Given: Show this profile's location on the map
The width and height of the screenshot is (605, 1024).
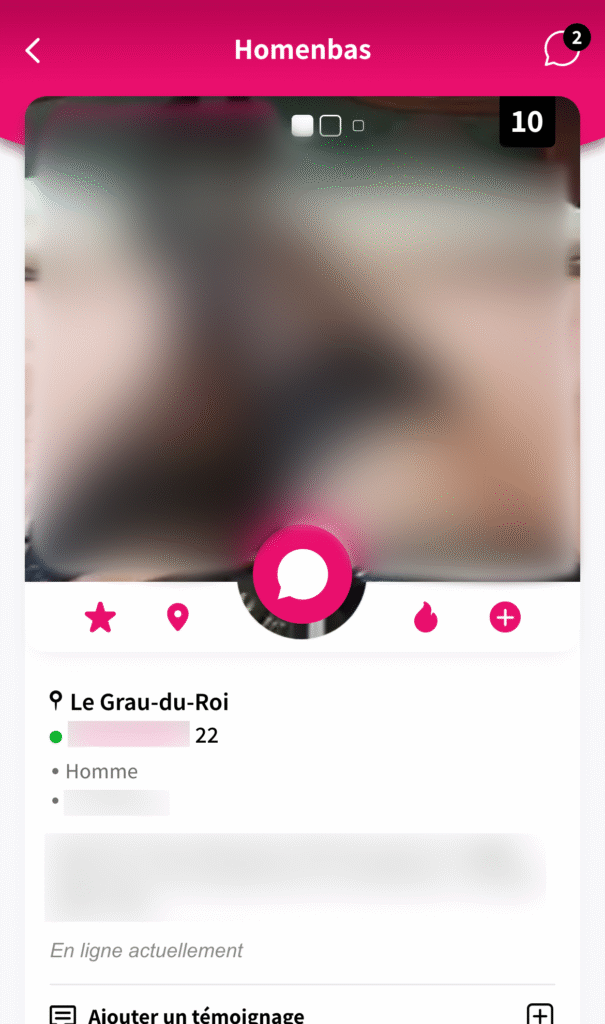Looking at the screenshot, I should [177, 619].
